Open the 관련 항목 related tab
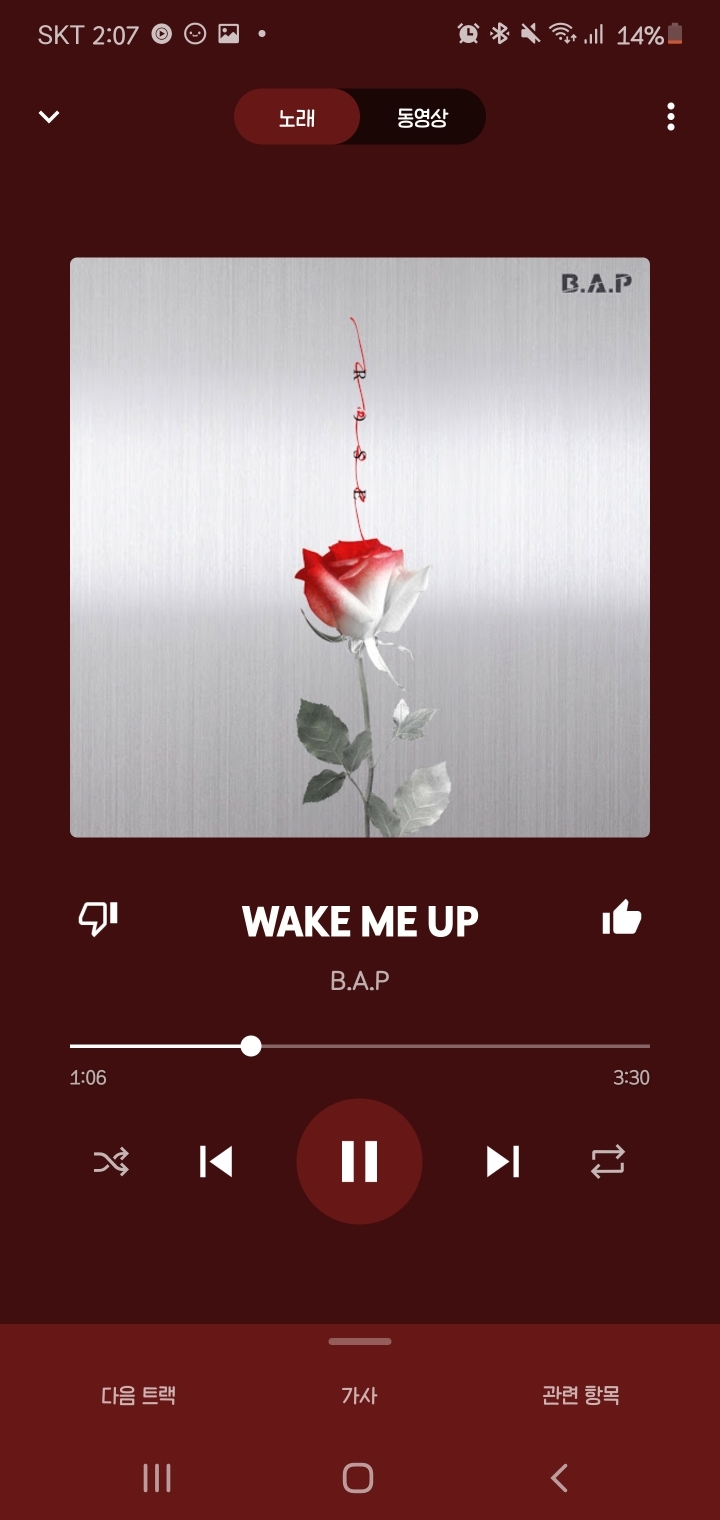Screen dimensions: 720x1520 pos(581,1395)
